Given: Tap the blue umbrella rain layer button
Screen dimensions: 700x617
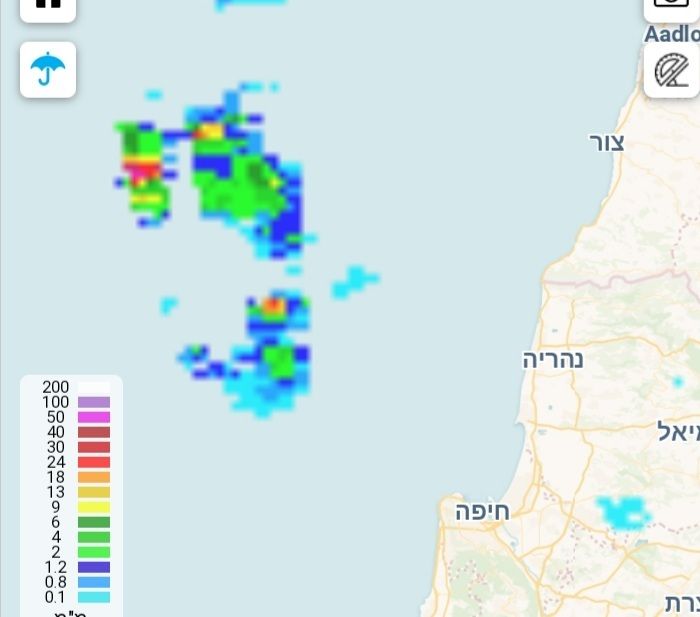Looking at the screenshot, I should 48,69.
